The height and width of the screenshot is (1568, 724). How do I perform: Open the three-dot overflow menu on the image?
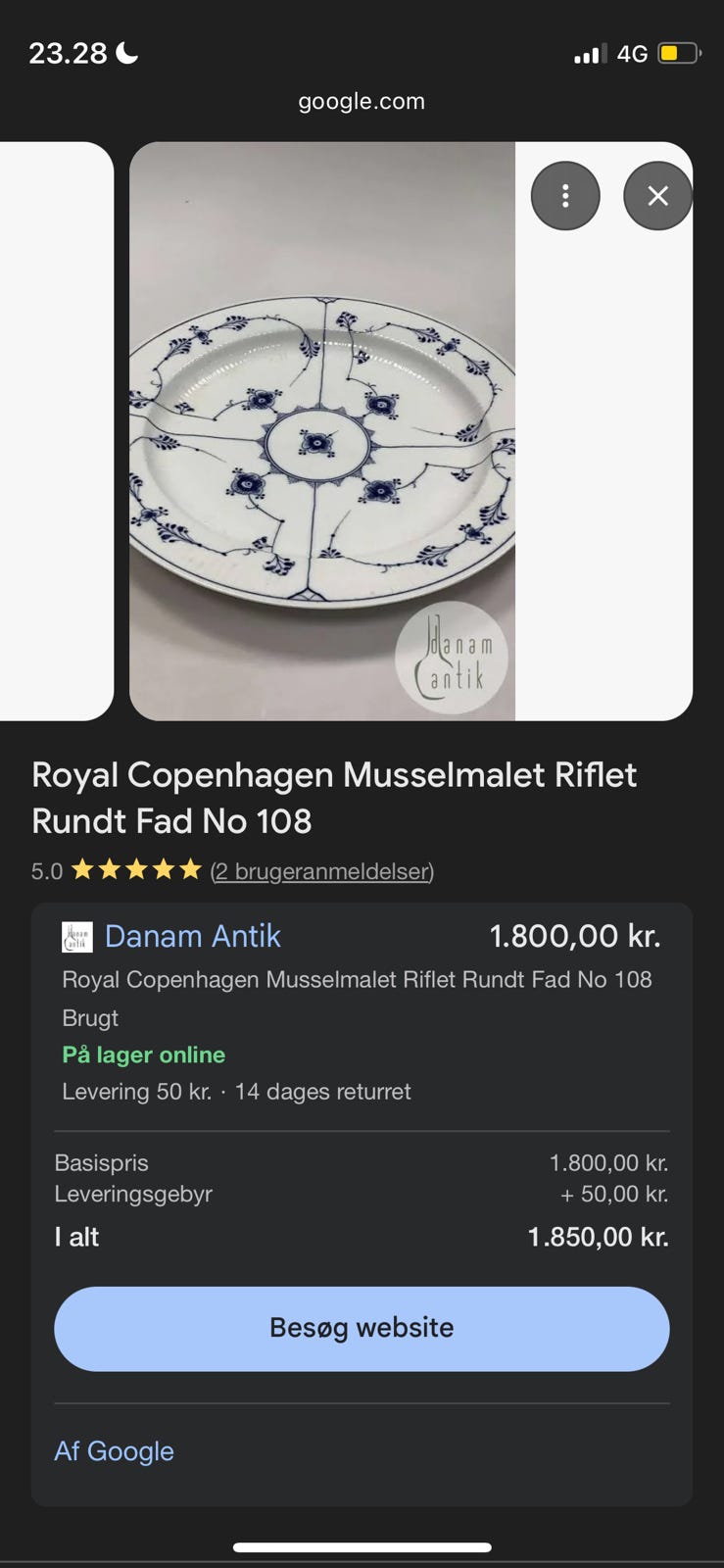pos(565,195)
